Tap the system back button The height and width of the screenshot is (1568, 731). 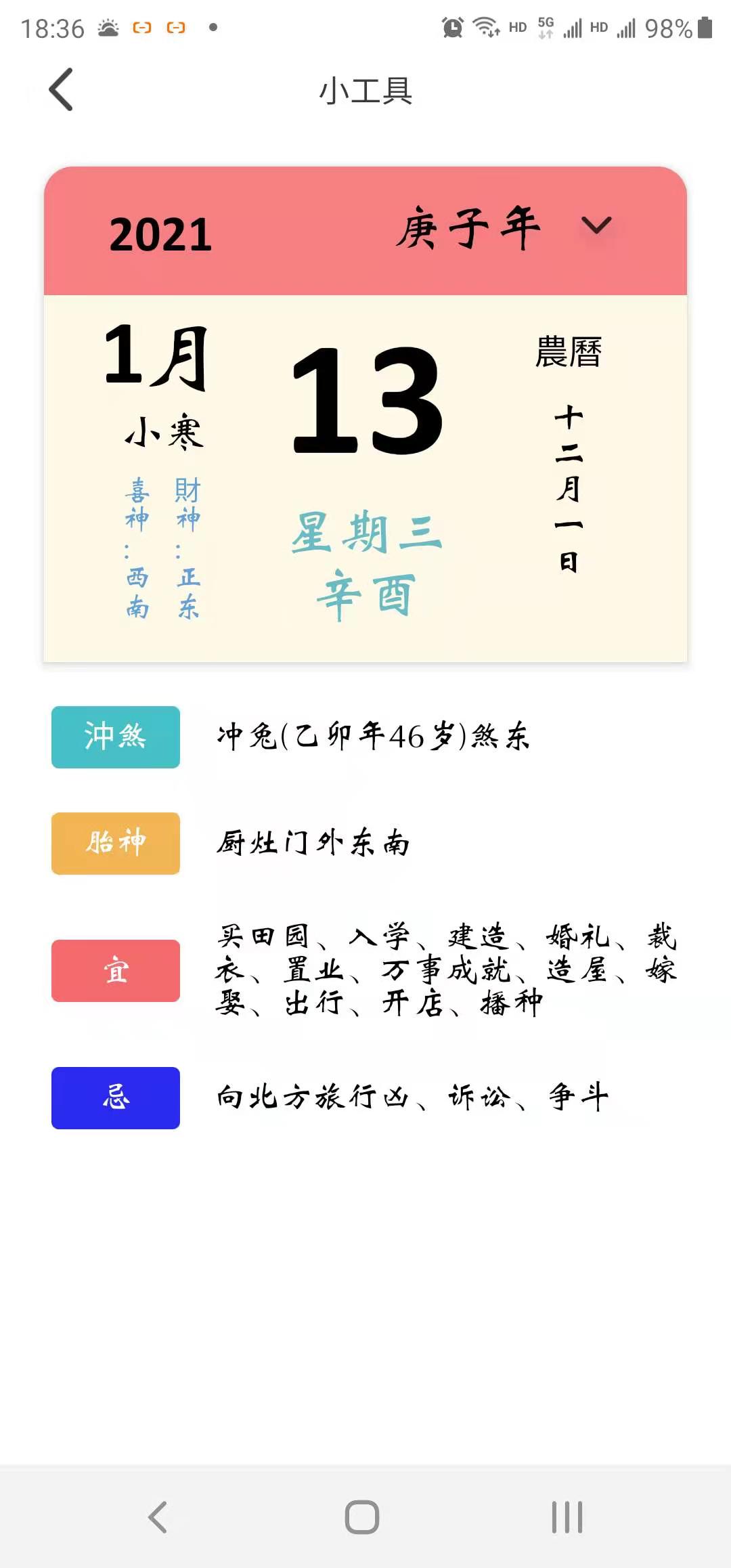click(x=158, y=1517)
